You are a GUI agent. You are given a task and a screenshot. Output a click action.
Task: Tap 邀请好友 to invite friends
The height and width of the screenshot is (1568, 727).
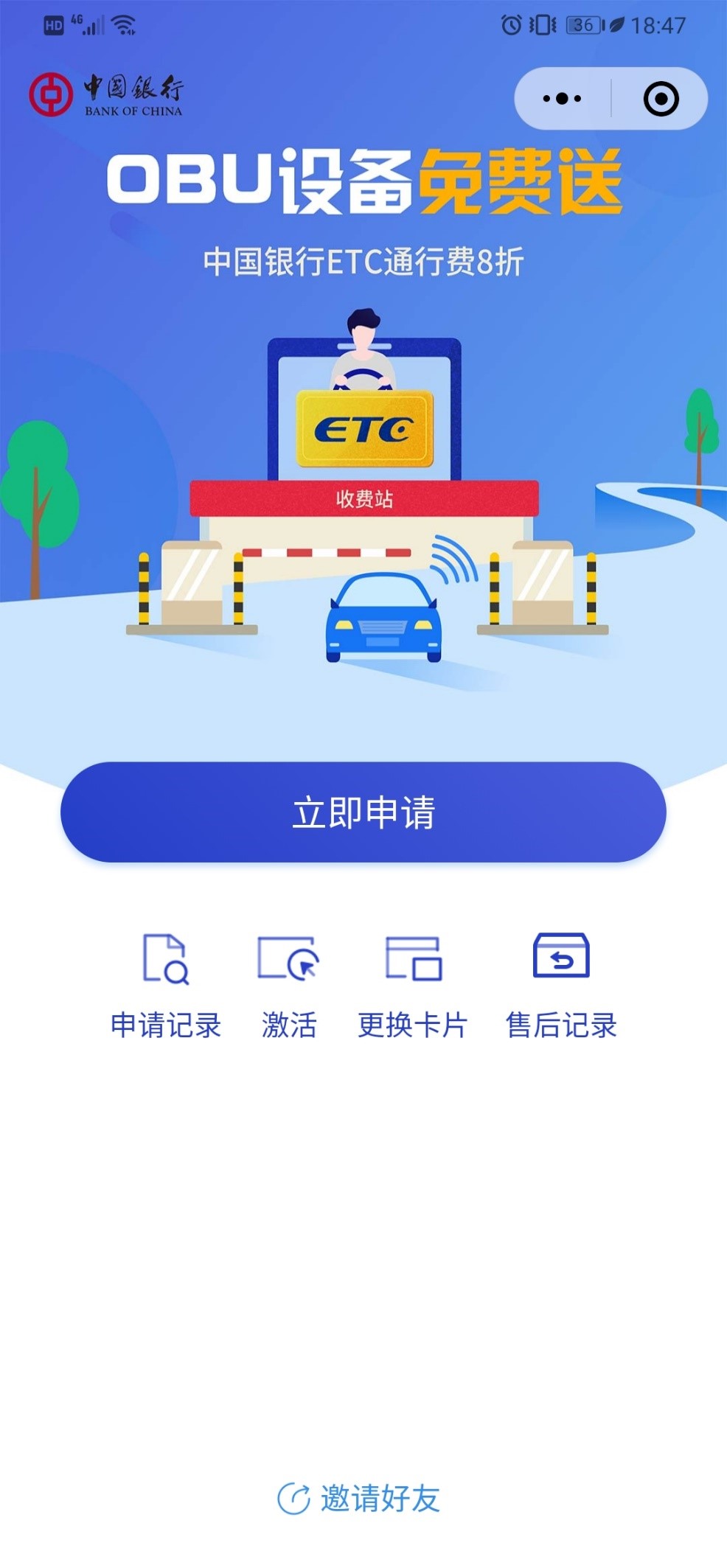[x=360, y=1498]
